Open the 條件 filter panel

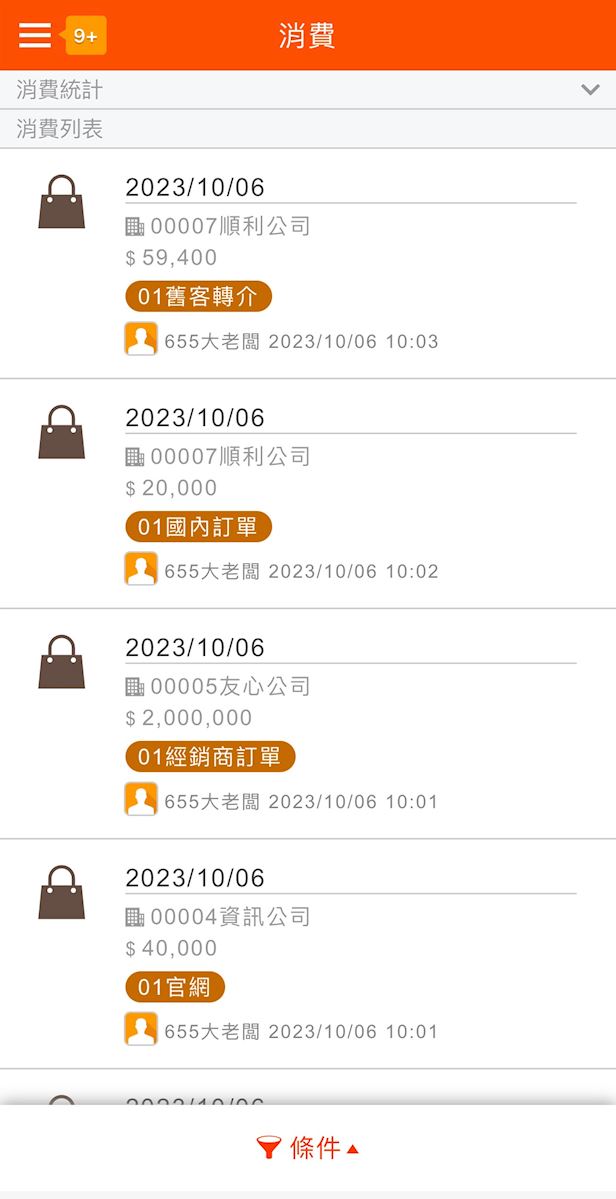(x=308, y=1148)
